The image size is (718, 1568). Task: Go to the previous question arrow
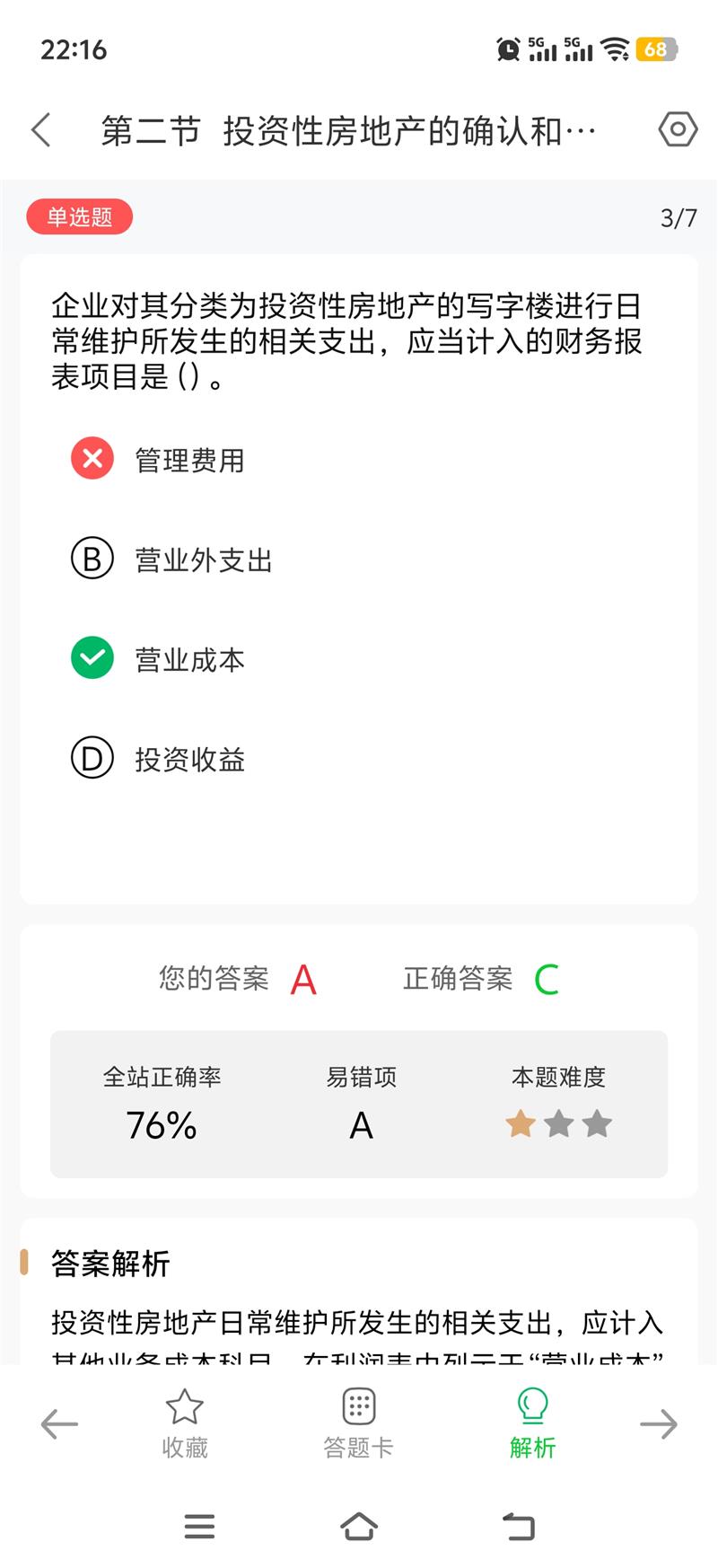pos(59,1424)
